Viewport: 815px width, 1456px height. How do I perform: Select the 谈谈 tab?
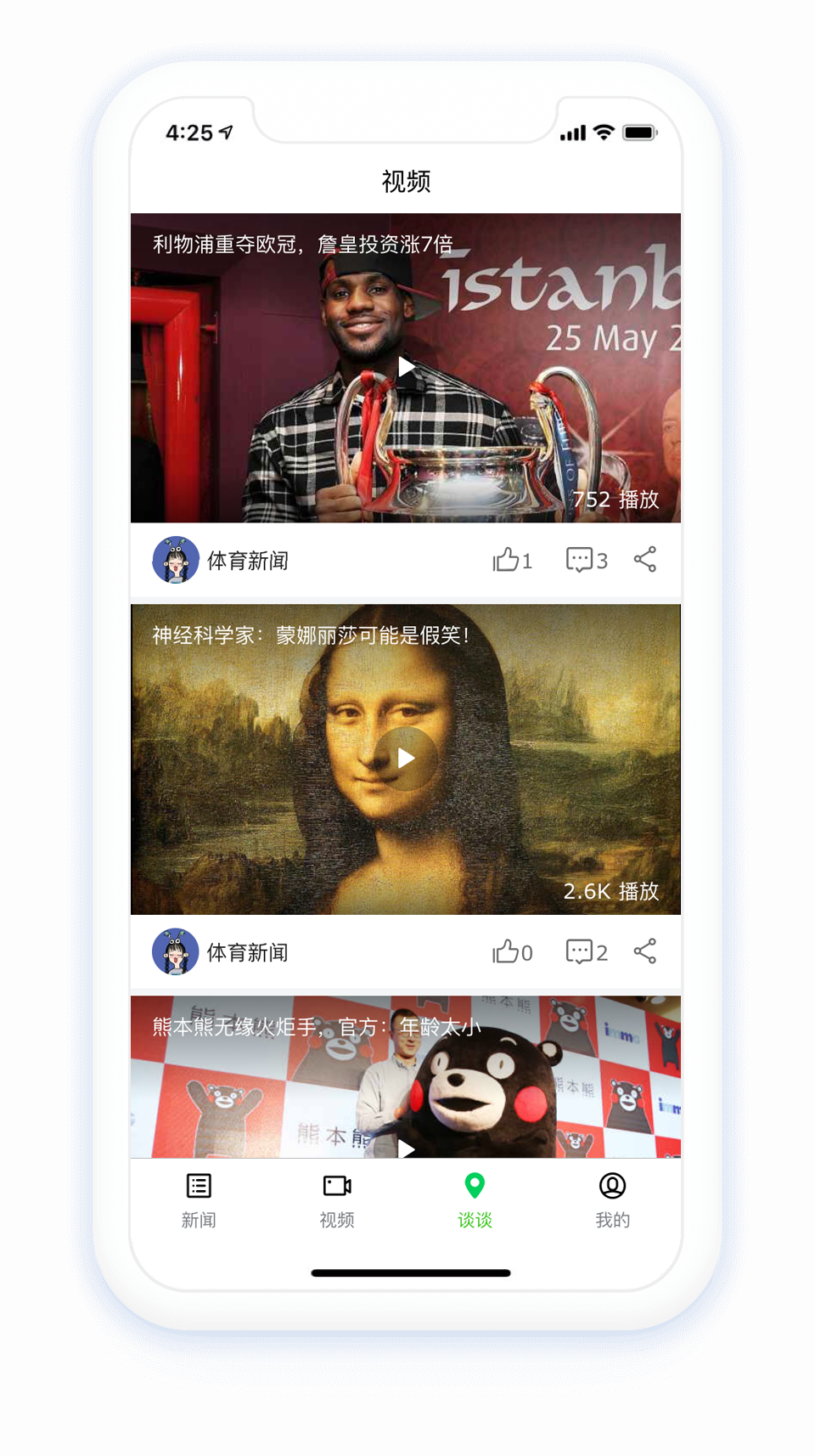[475, 1201]
